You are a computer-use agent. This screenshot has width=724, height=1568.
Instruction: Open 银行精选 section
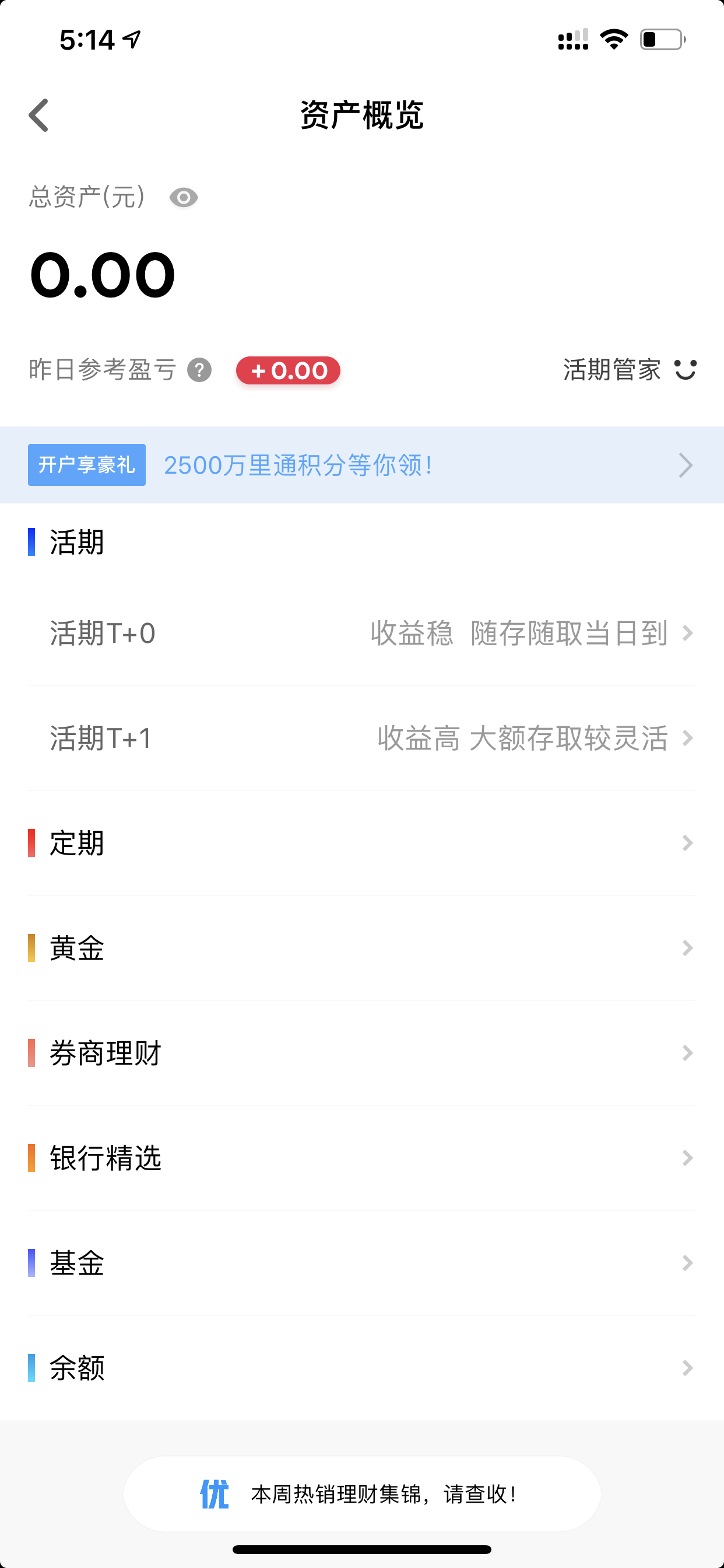coord(362,1158)
